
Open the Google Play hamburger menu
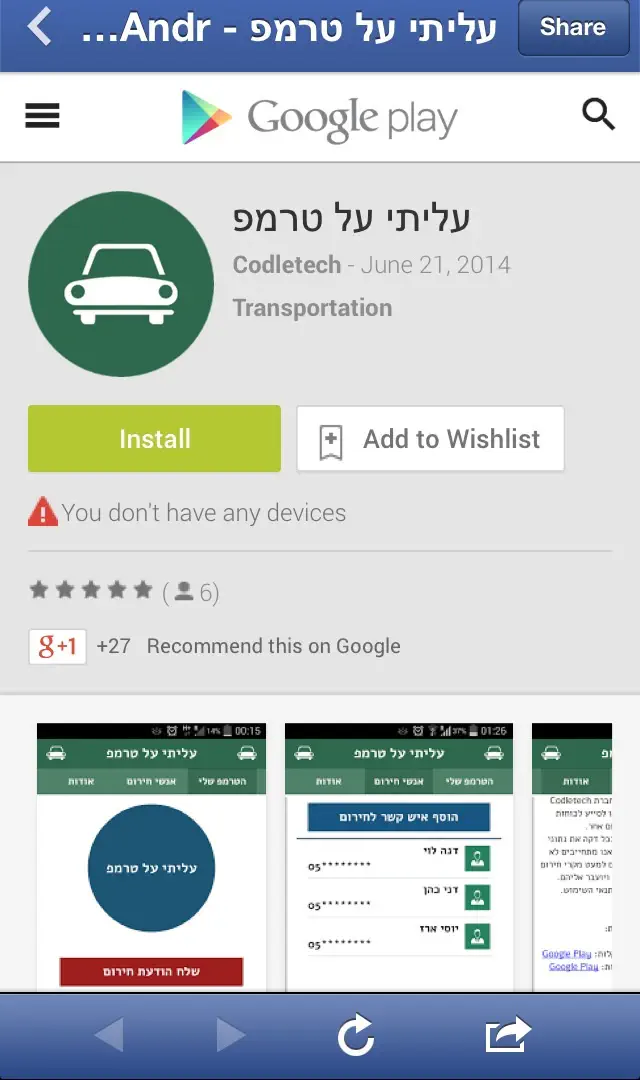[42, 116]
